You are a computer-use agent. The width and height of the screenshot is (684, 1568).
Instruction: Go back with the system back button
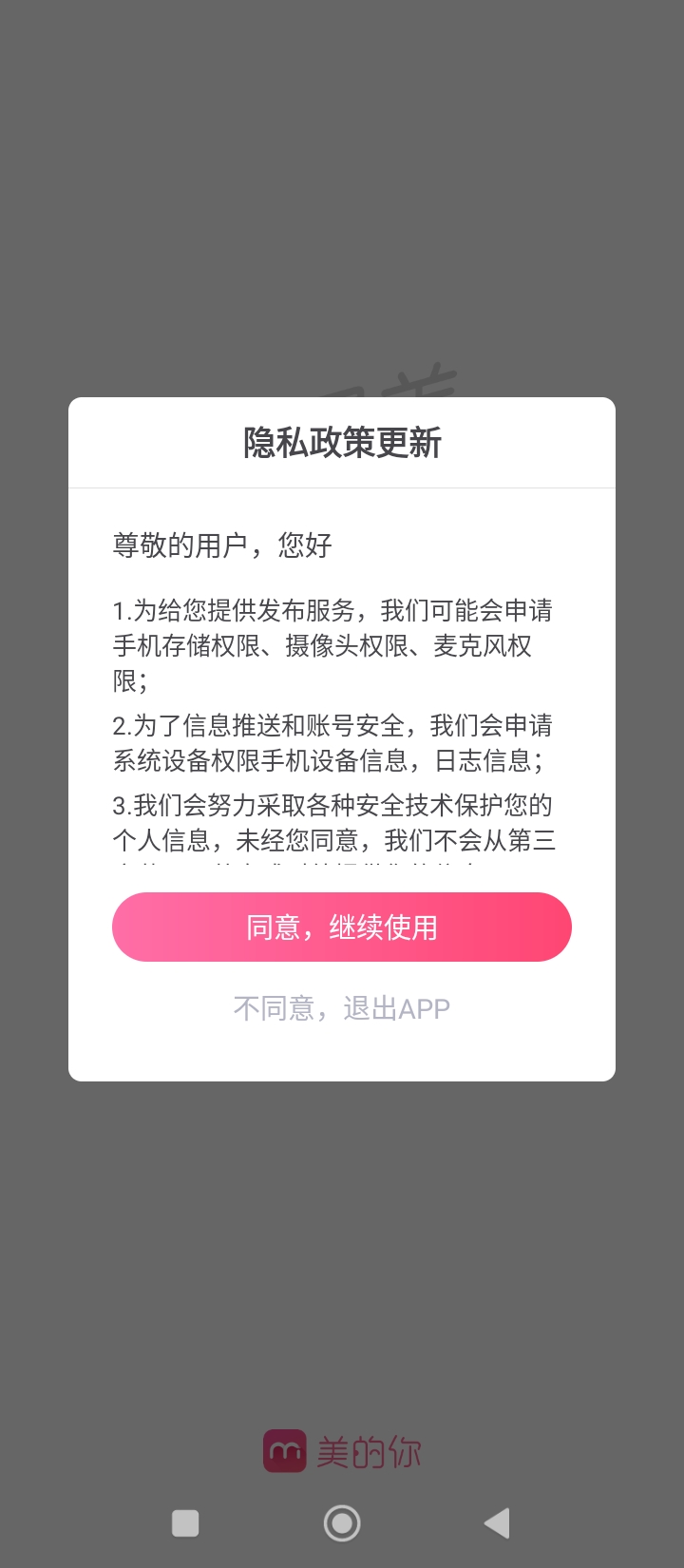(497, 1523)
